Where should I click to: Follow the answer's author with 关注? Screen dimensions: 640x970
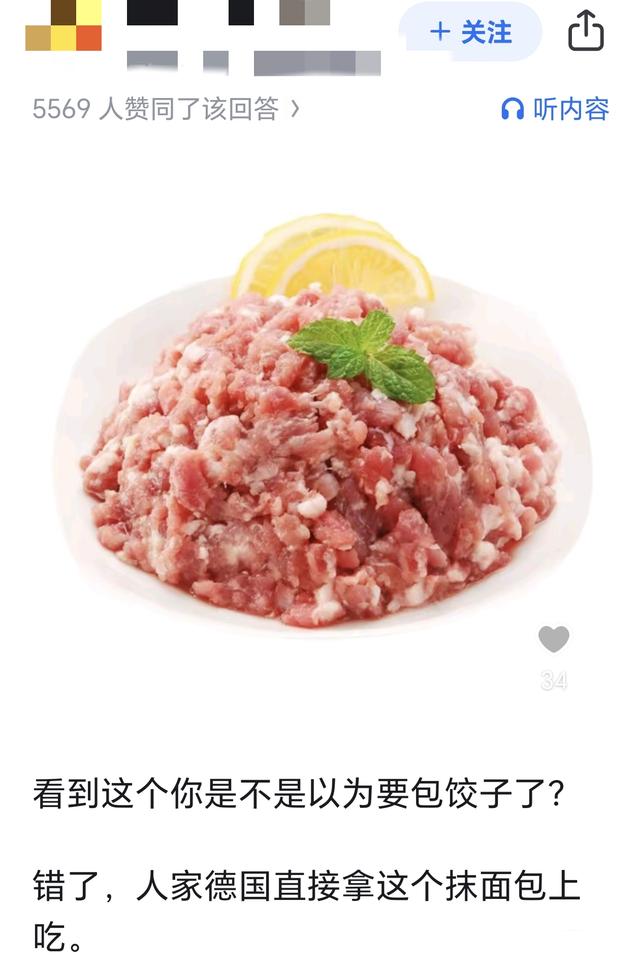click(470, 32)
